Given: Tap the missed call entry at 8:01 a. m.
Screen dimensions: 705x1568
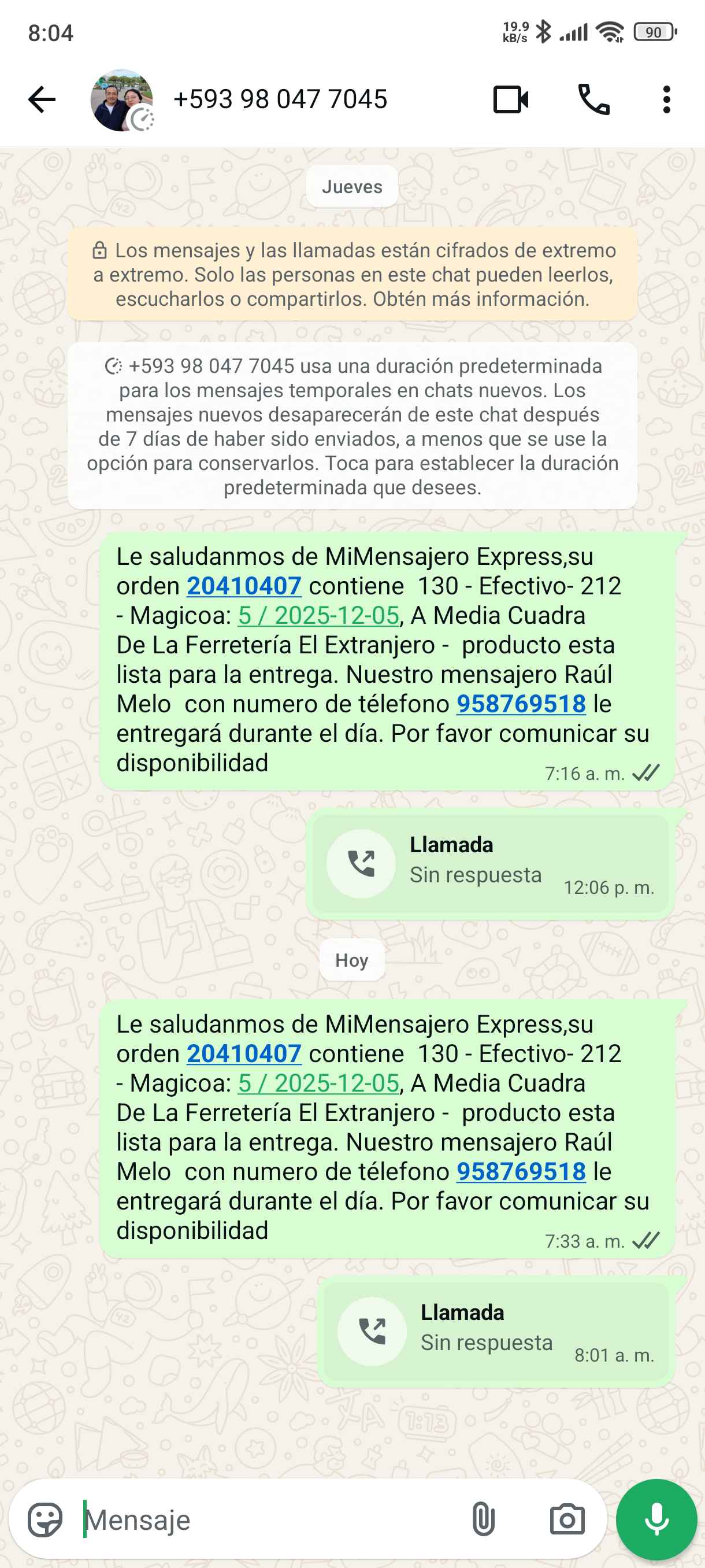Looking at the screenshot, I should tap(496, 1330).
